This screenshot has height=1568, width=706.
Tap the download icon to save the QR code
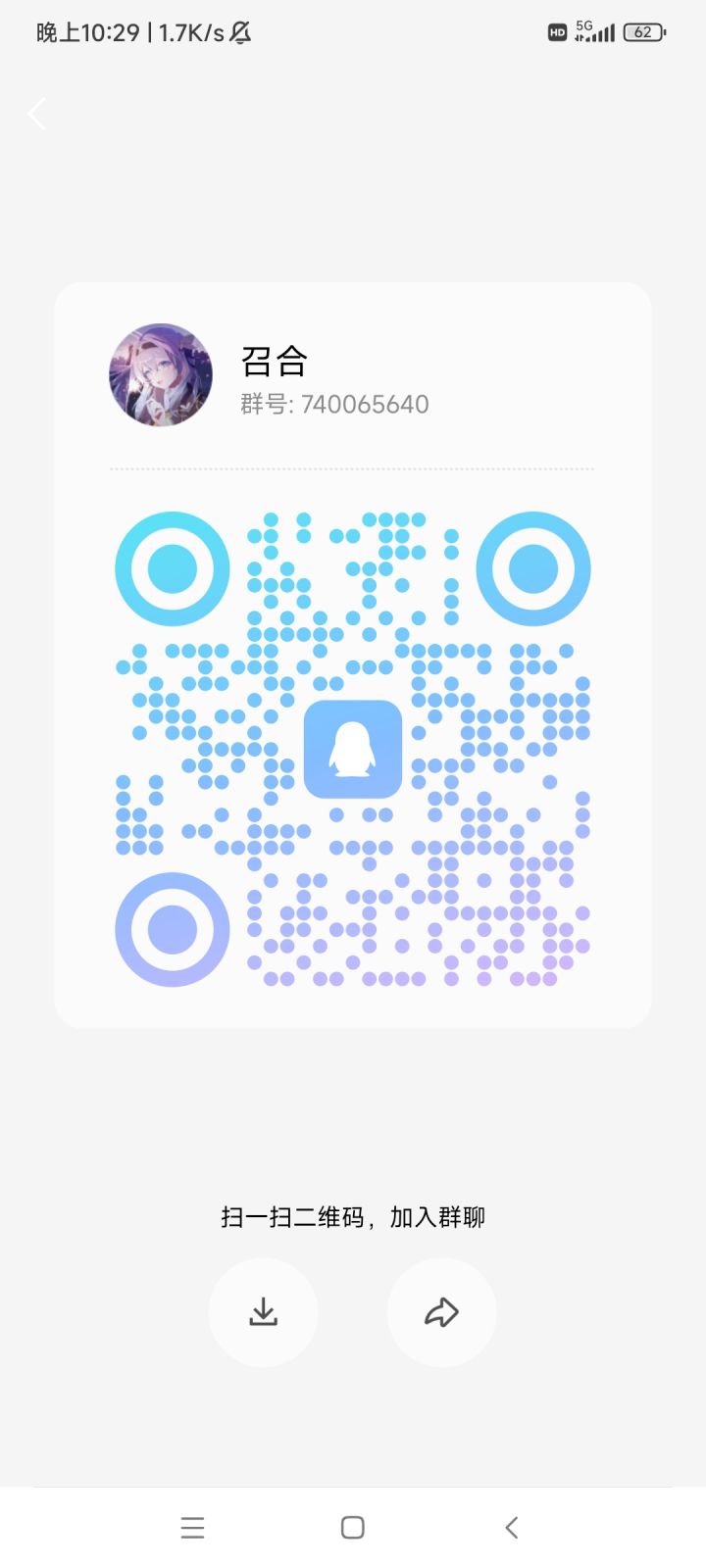coord(263,1311)
